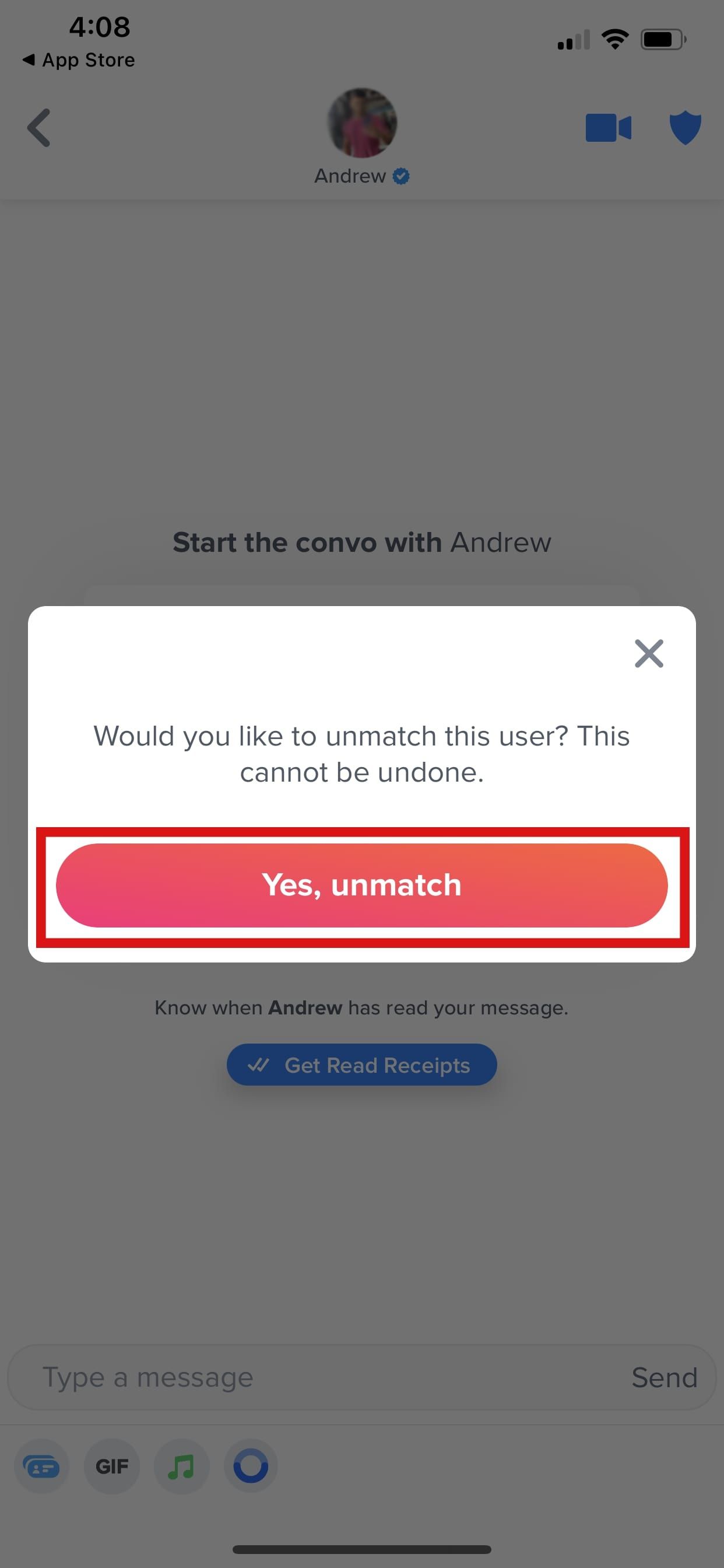Open Andrew's profile picture
Screen dimensions: 724x1568
362,123
